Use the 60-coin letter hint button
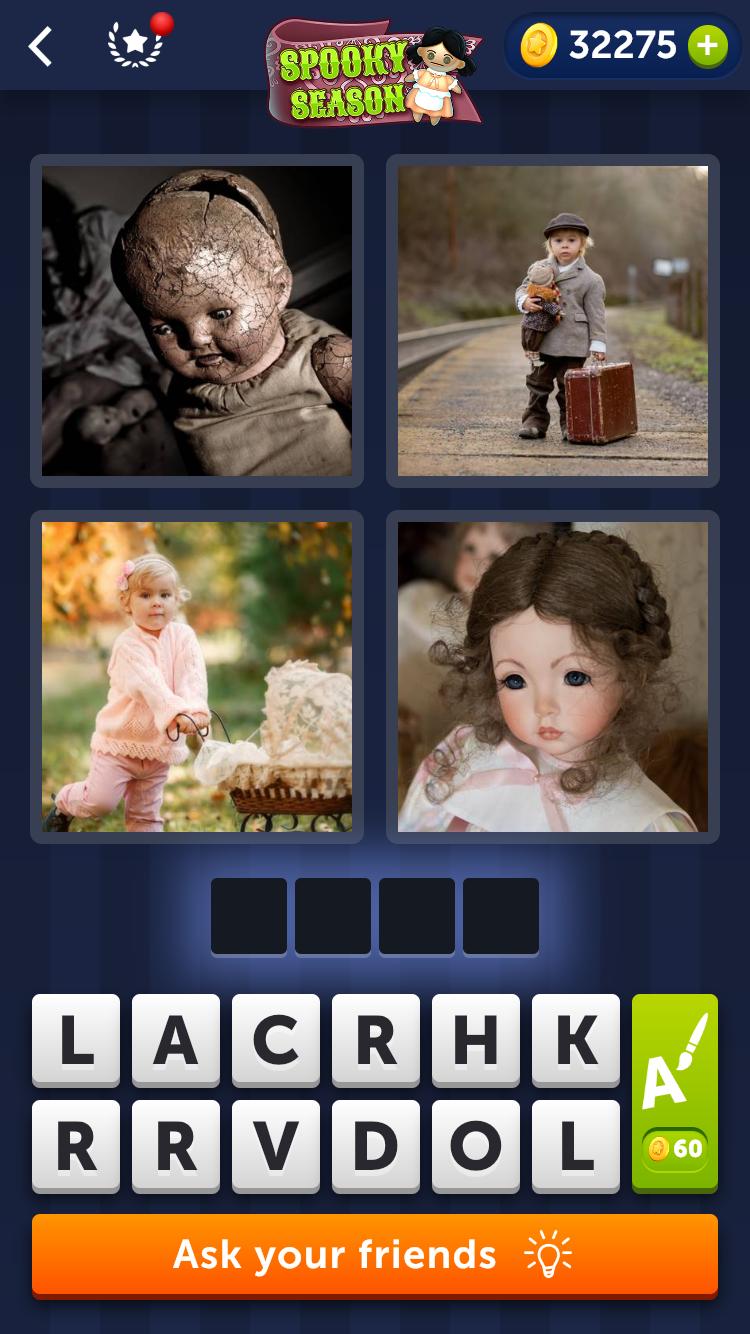This screenshot has width=750, height=1334. click(x=675, y=1092)
